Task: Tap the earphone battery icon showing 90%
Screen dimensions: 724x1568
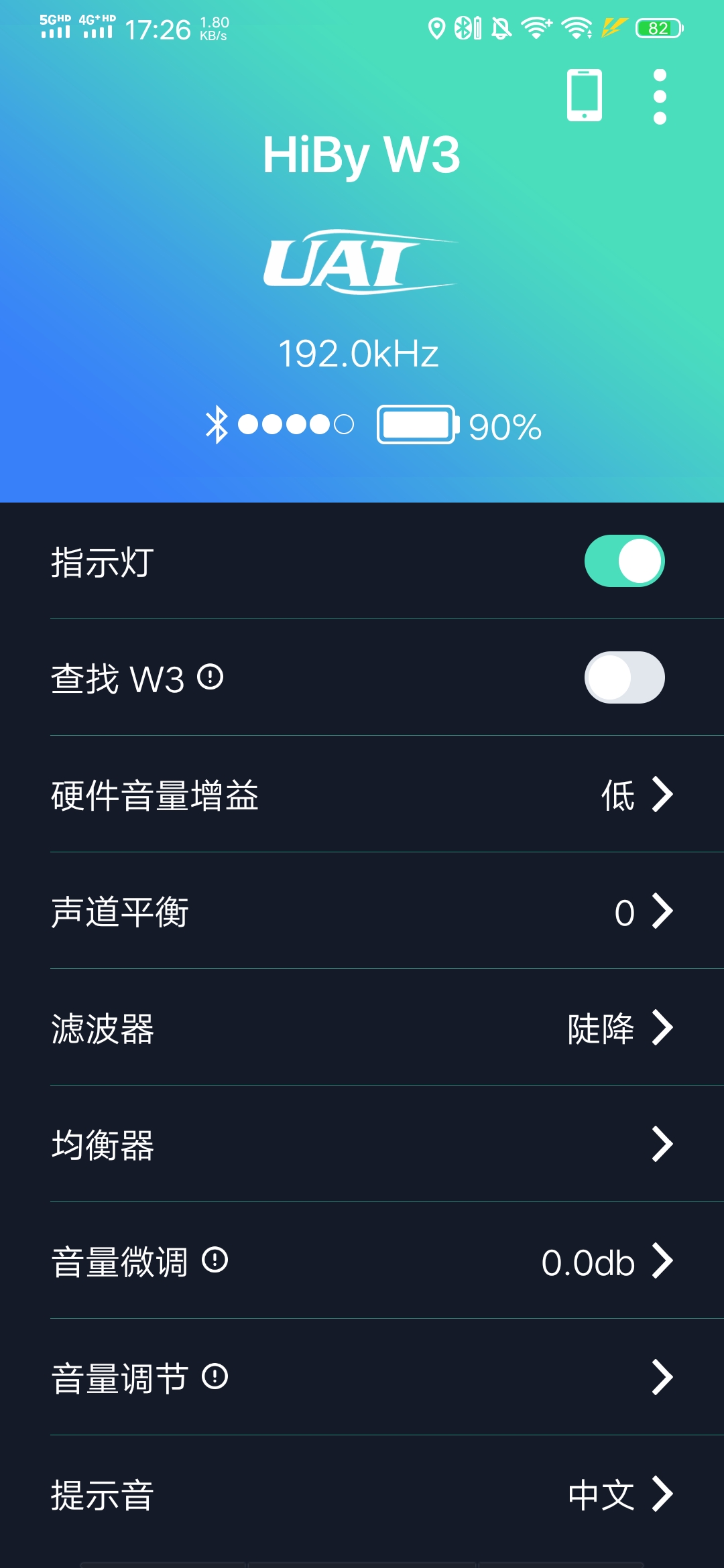Action: pyautogui.click(x=417, y=424)
